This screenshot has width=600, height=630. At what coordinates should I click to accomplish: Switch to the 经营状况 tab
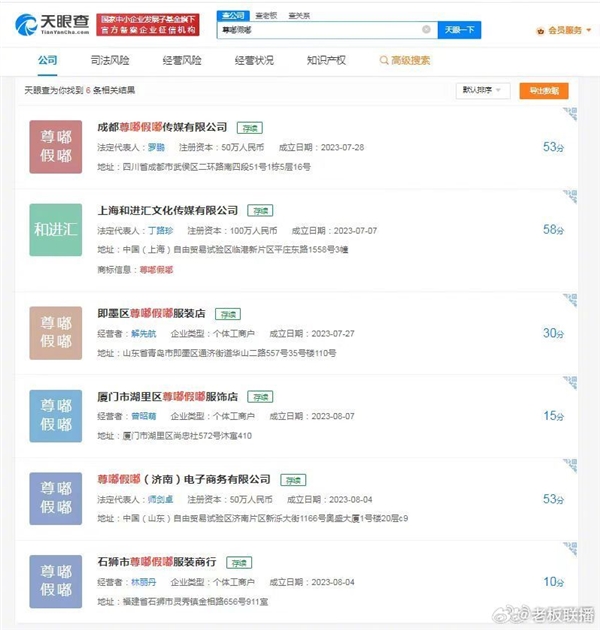(254, 60)
